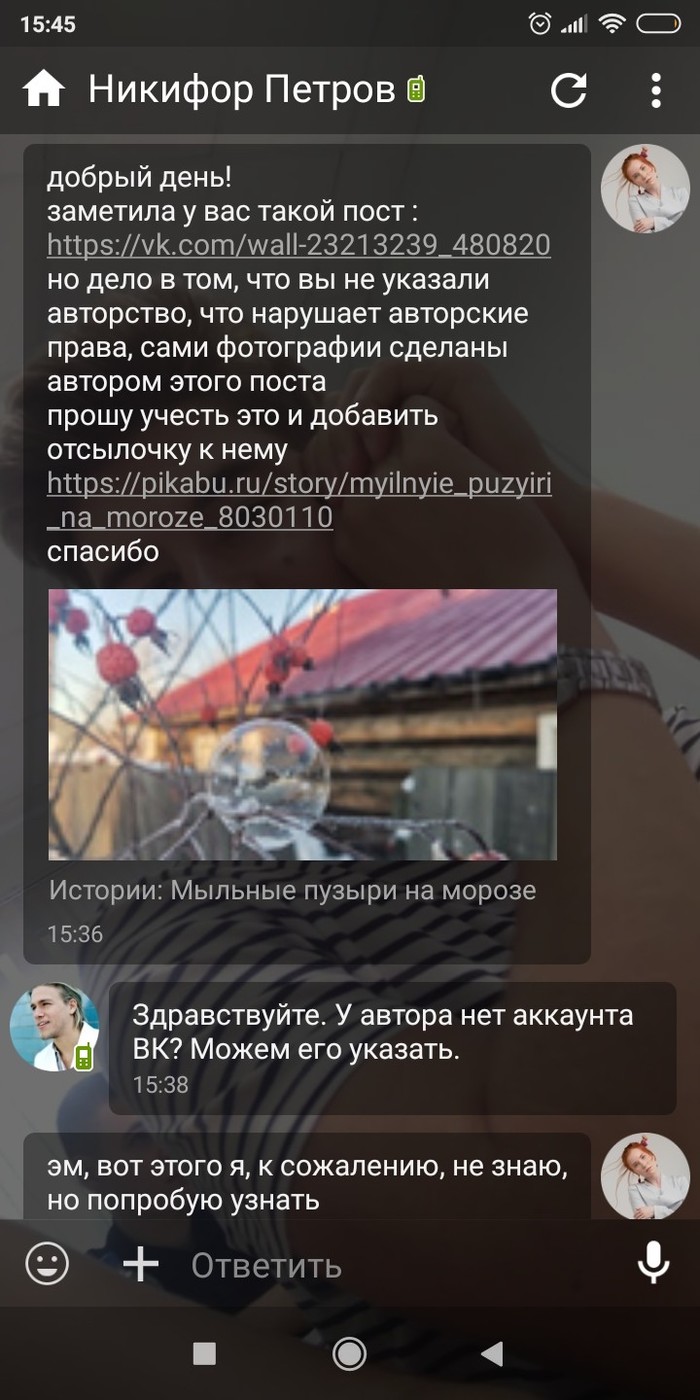Open the emoji picker
Screen dimensions: 700x1400
(x=47, y=1263)
